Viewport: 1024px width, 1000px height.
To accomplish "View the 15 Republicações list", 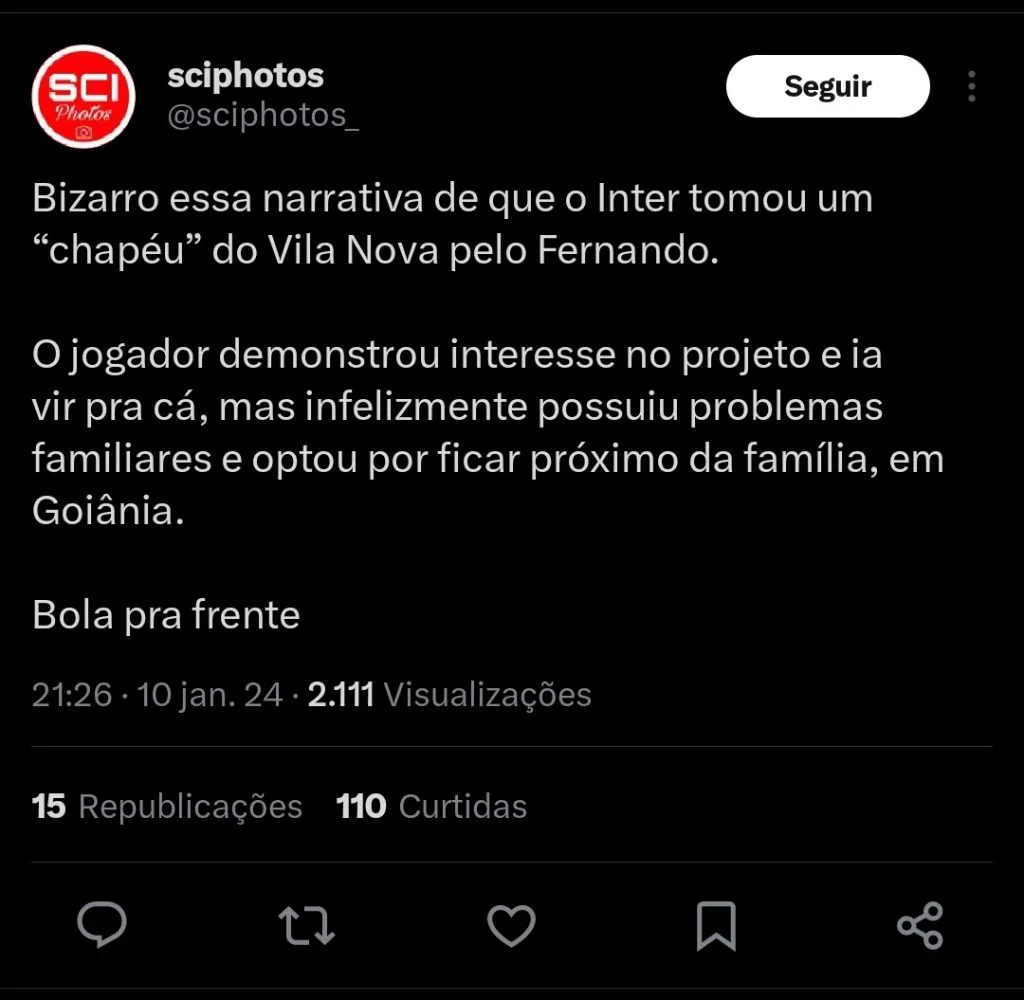I will pos(167,806).
